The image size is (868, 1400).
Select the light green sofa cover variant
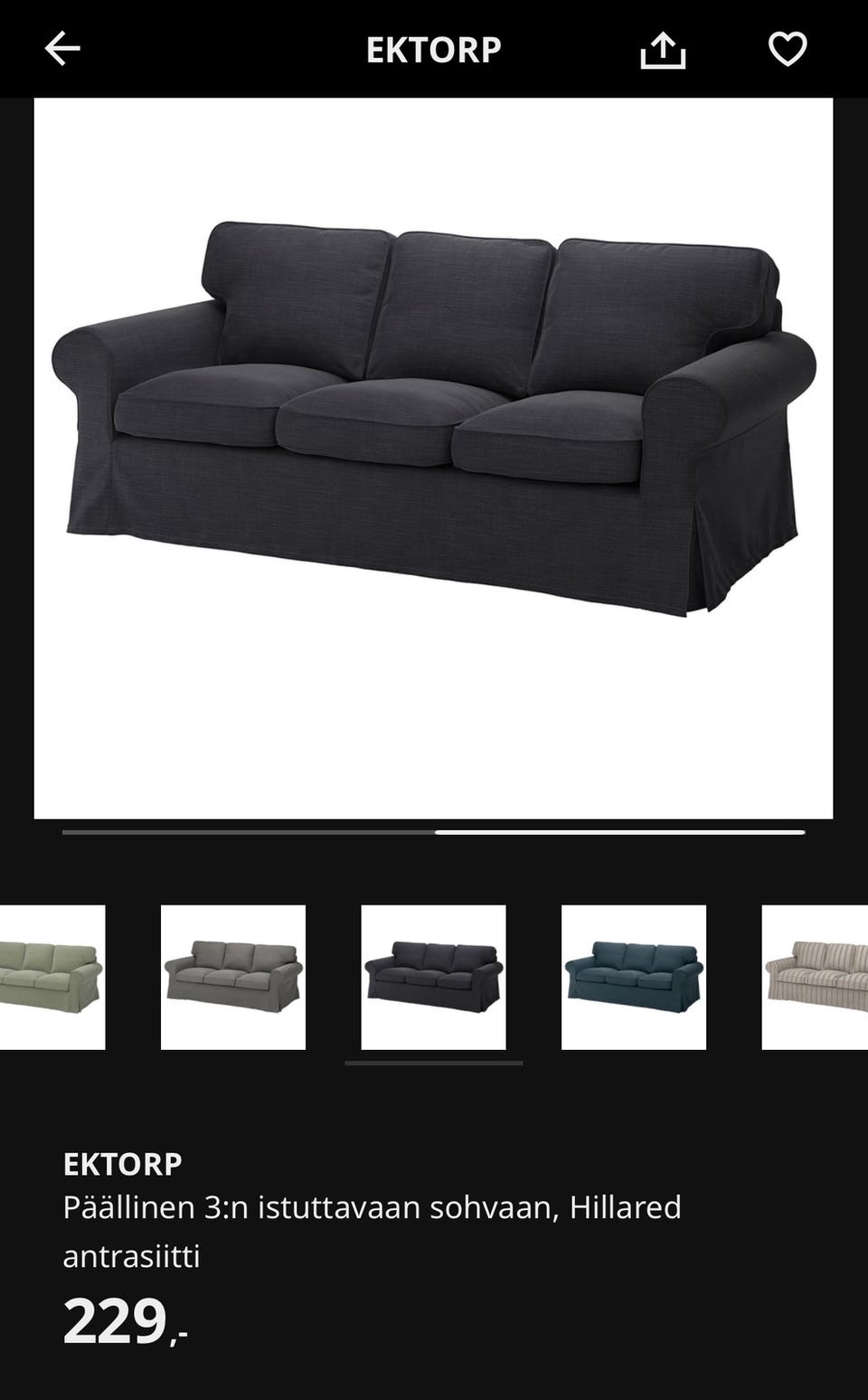[52, 977]
